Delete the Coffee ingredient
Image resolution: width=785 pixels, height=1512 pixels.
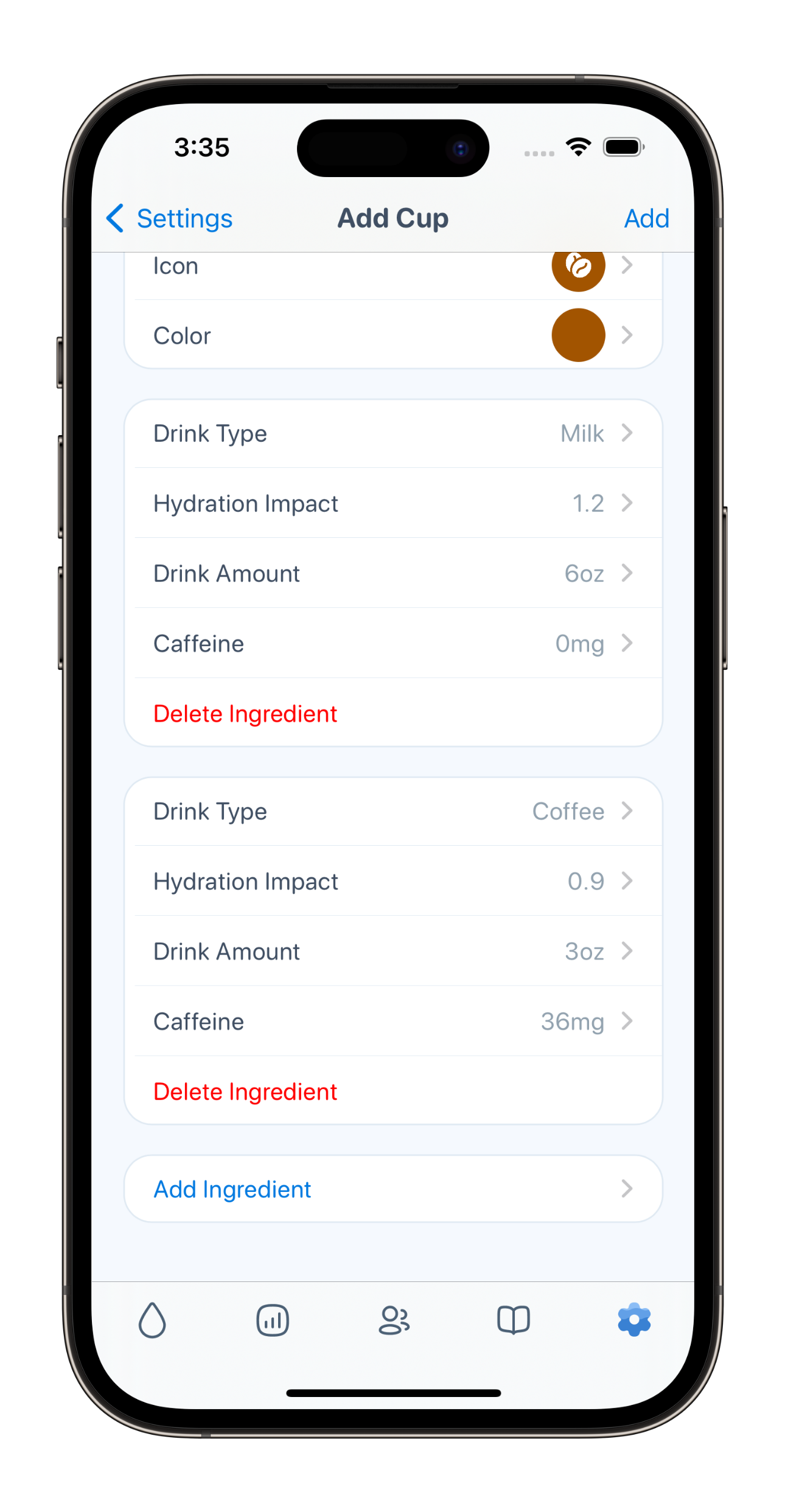pyautogui.click(x=245, y=1092)
